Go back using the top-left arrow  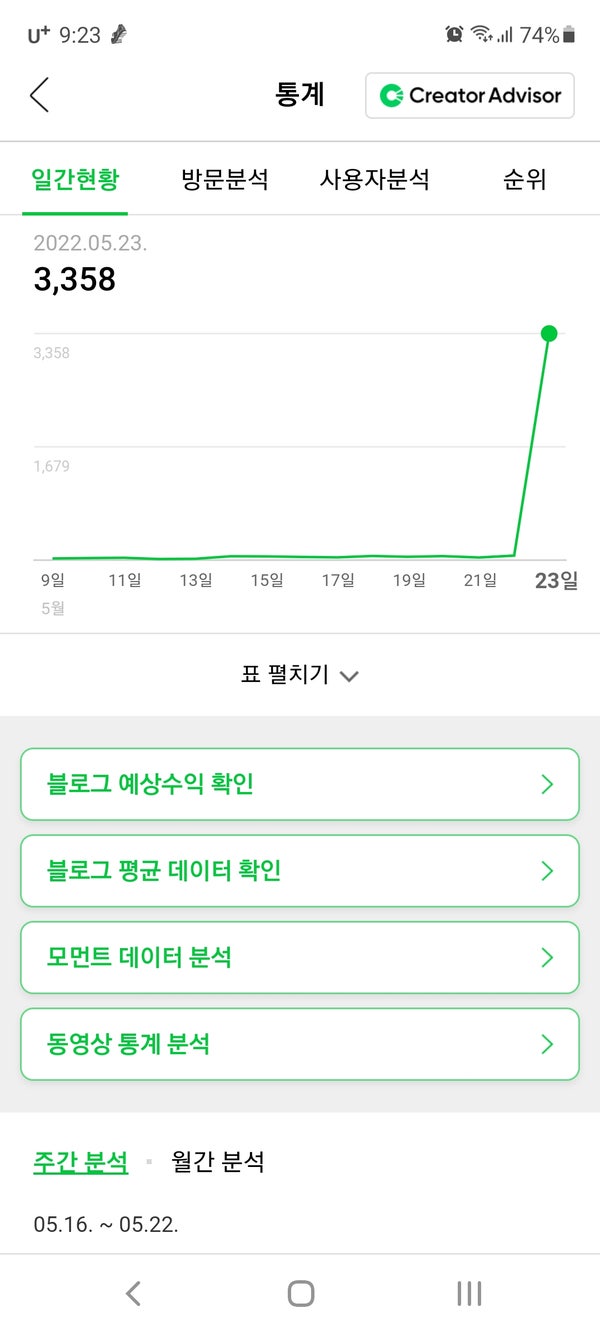[x=39, y=95]
